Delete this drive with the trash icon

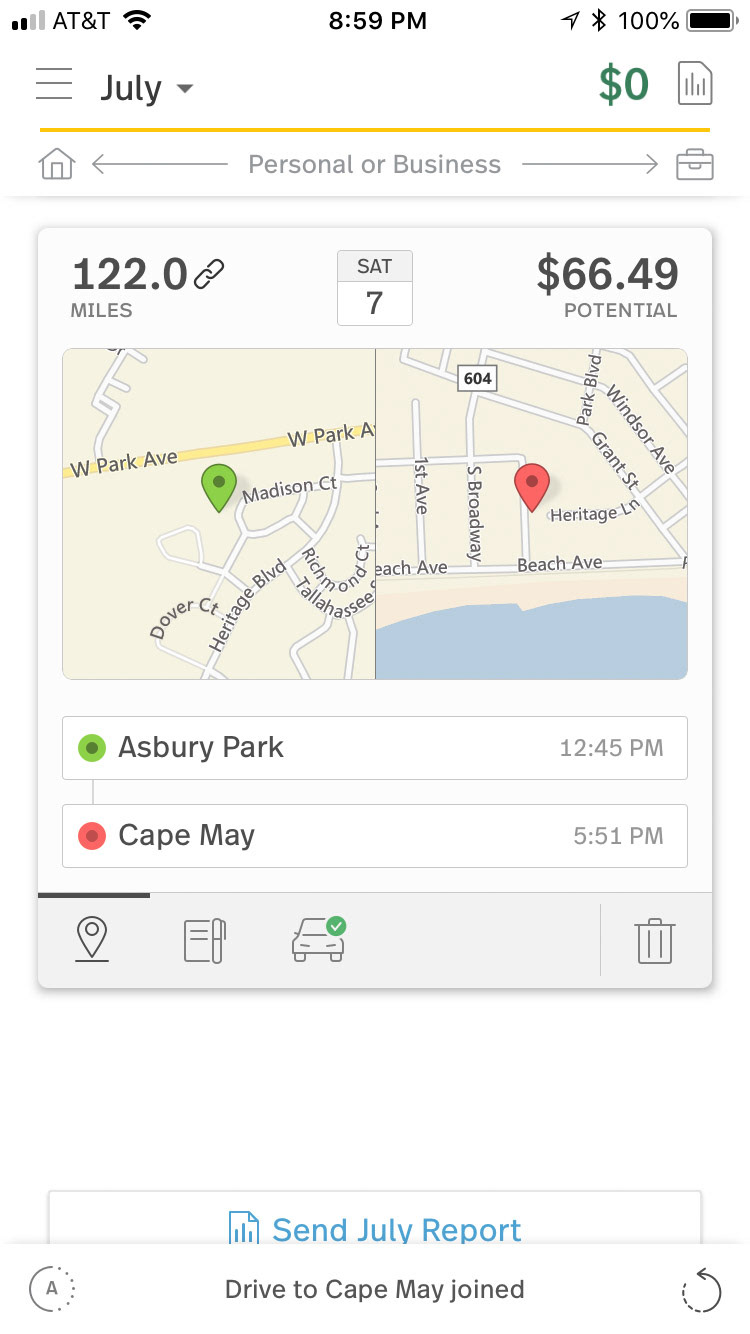click(655, 941)
